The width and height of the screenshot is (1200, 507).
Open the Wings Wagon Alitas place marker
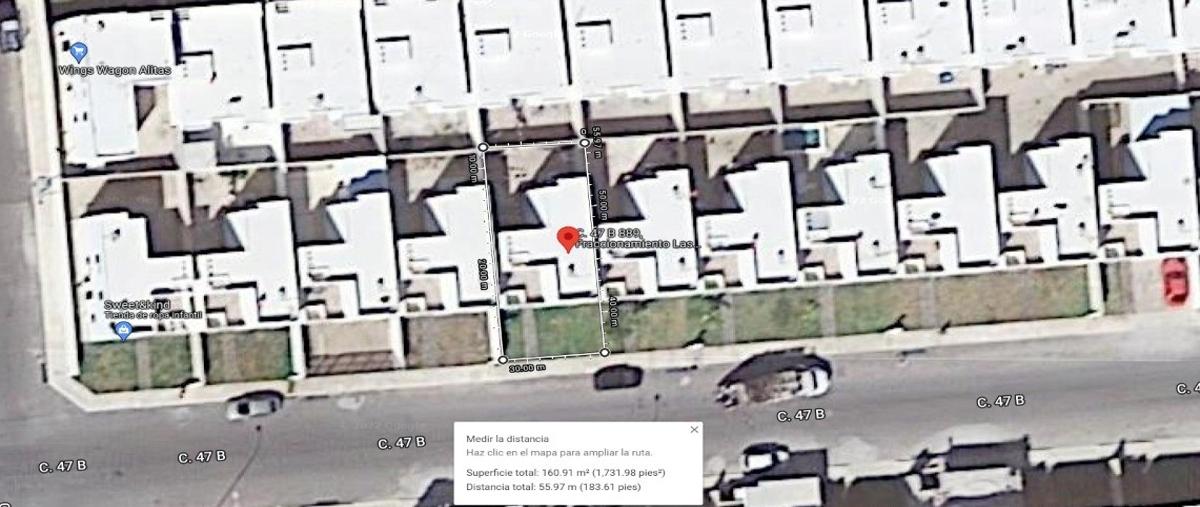click(x=78, y=51)
